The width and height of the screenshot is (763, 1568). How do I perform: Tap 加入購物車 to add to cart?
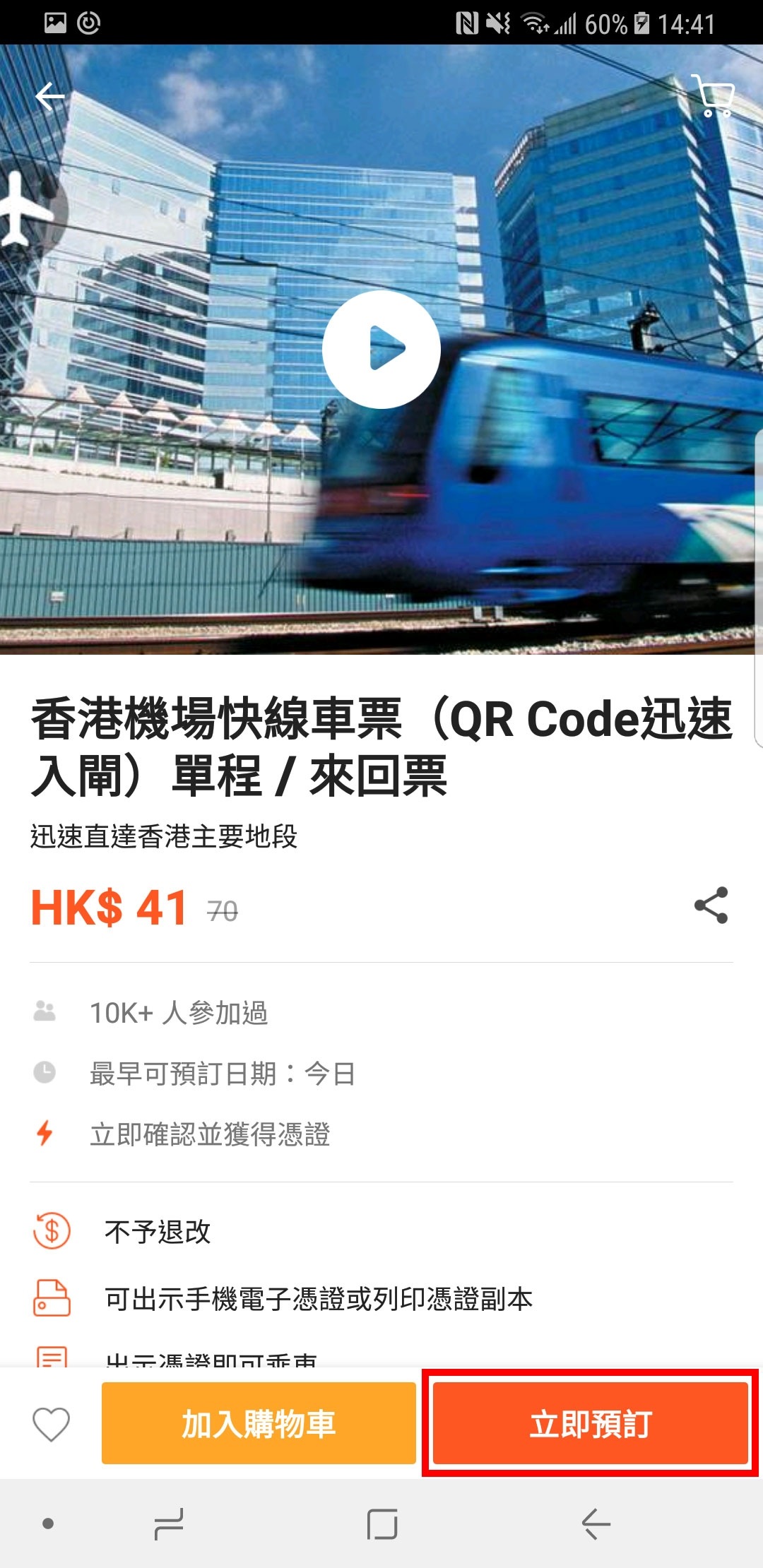259,1424
